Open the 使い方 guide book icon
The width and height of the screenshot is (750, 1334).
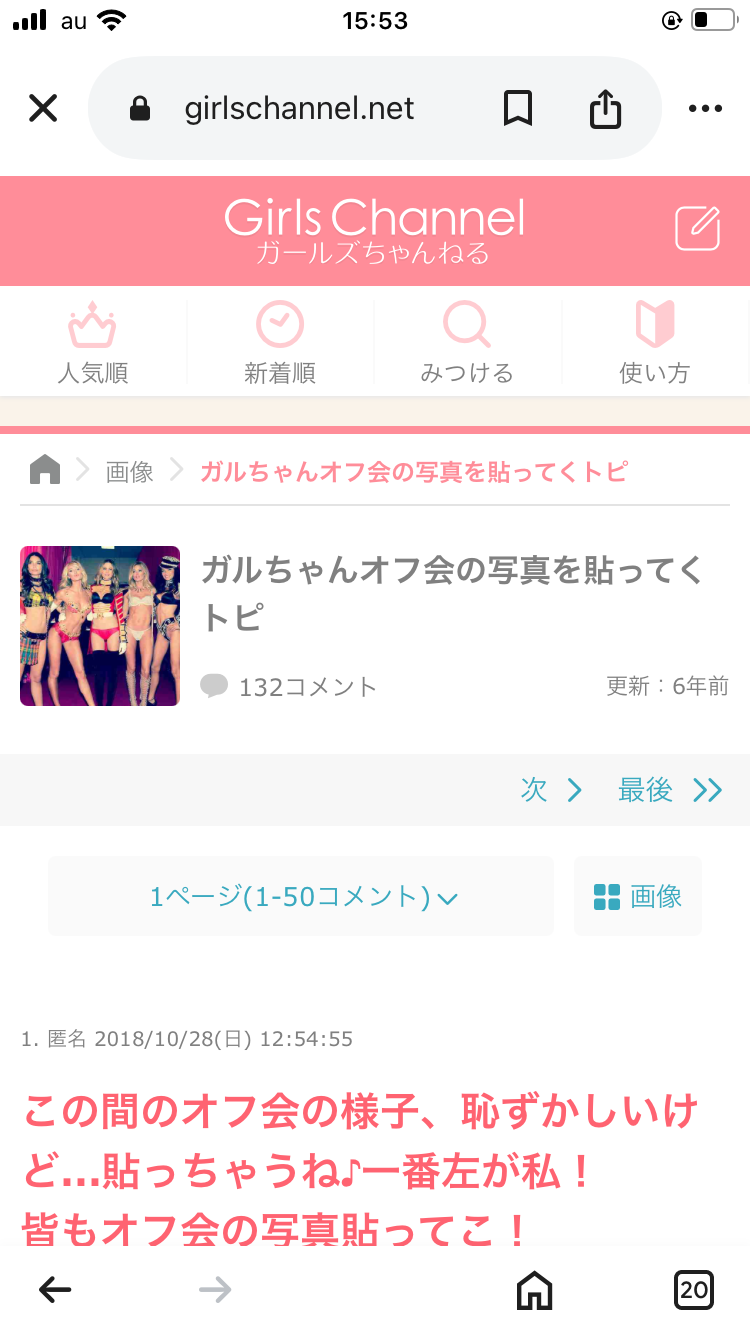654,324
